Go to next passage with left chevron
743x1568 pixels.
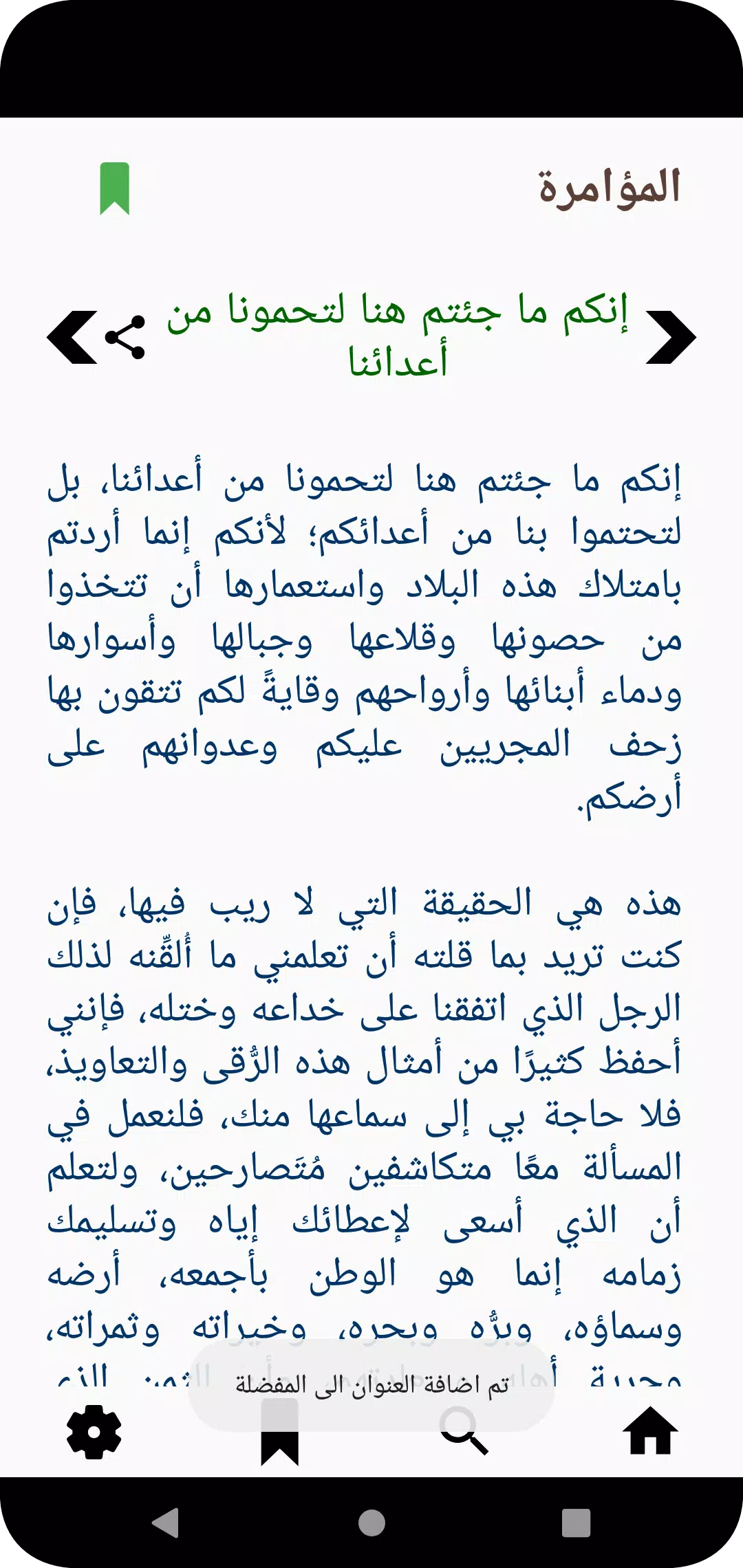tap(72, 337)
